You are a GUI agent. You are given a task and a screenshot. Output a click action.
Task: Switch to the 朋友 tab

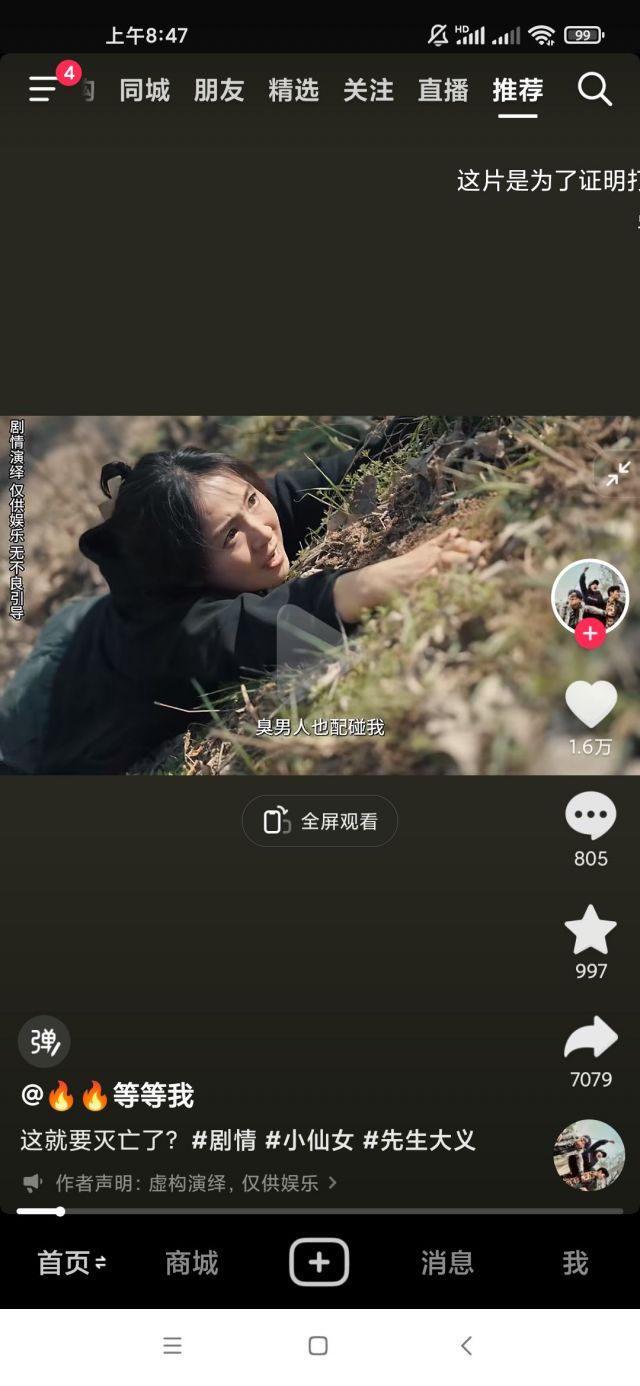coord(219,90)
